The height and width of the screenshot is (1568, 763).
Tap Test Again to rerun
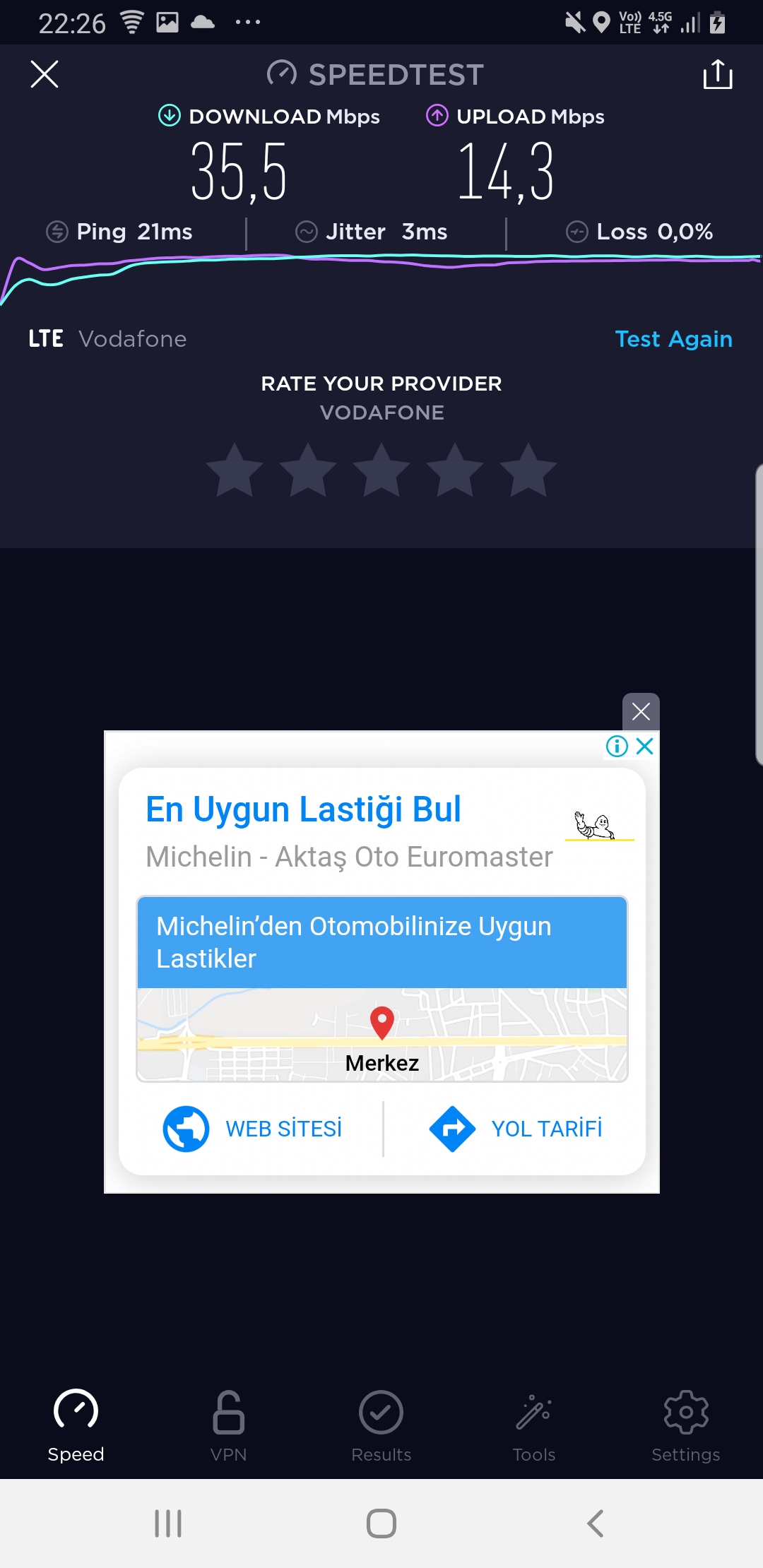point(673,339)
